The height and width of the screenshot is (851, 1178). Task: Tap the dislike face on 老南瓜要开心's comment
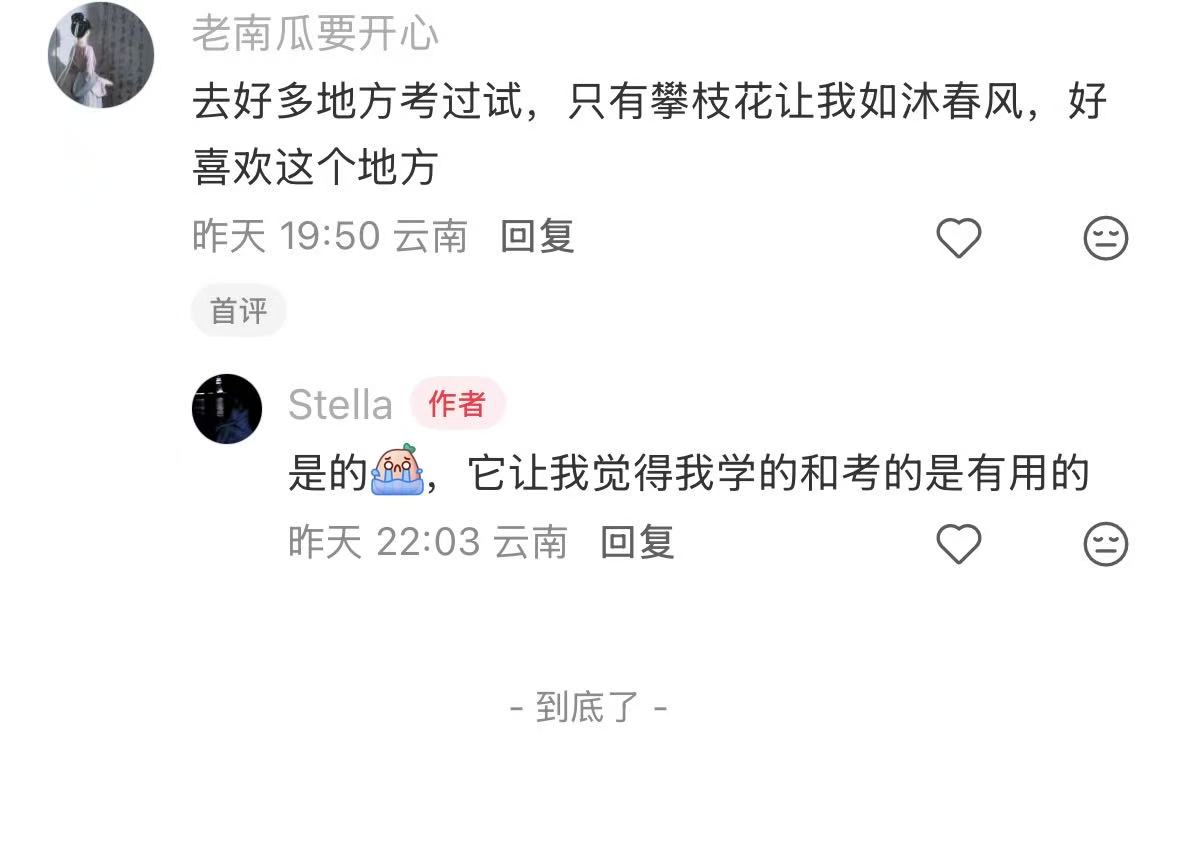(x=1105, y=238)
